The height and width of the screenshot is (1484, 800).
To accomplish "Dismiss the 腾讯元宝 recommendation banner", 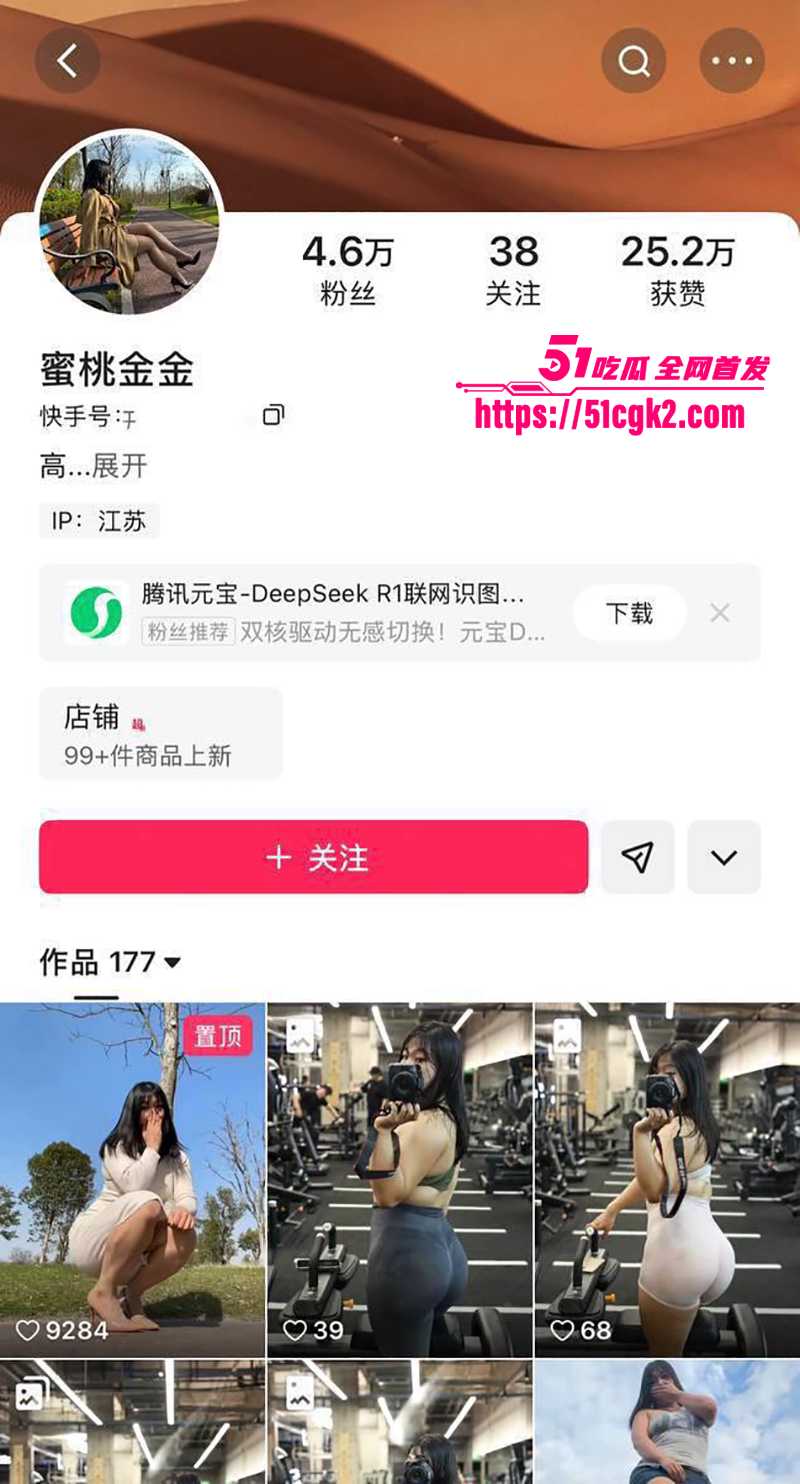I will coord(719,613).
